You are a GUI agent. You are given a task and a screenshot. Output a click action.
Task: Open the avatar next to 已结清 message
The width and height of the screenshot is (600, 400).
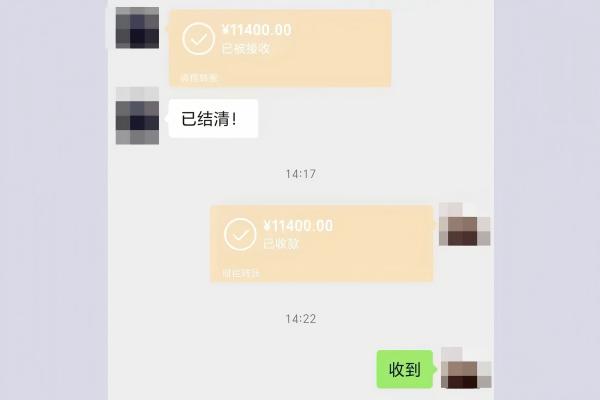(137, 116)
